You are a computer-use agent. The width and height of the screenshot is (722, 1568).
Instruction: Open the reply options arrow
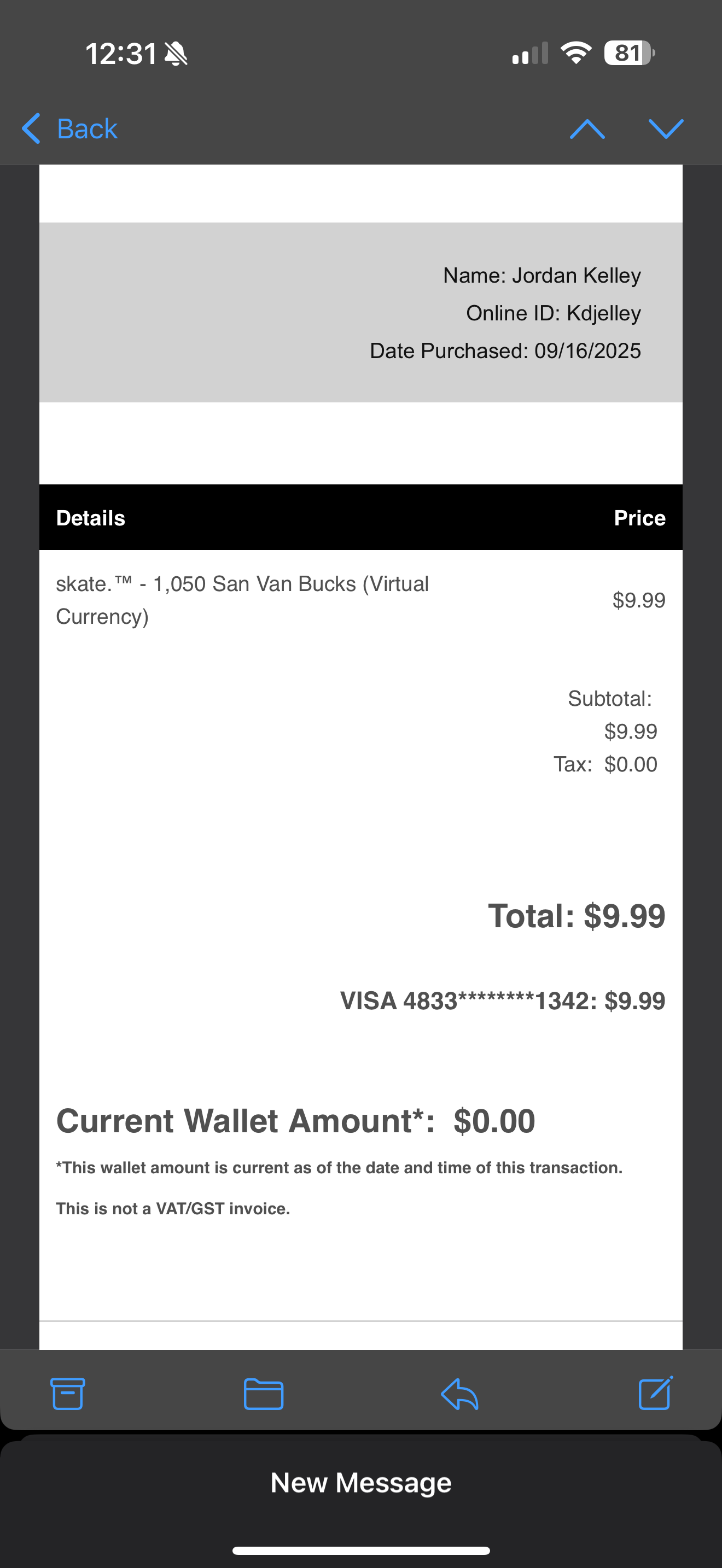(x=459, y=1393)
